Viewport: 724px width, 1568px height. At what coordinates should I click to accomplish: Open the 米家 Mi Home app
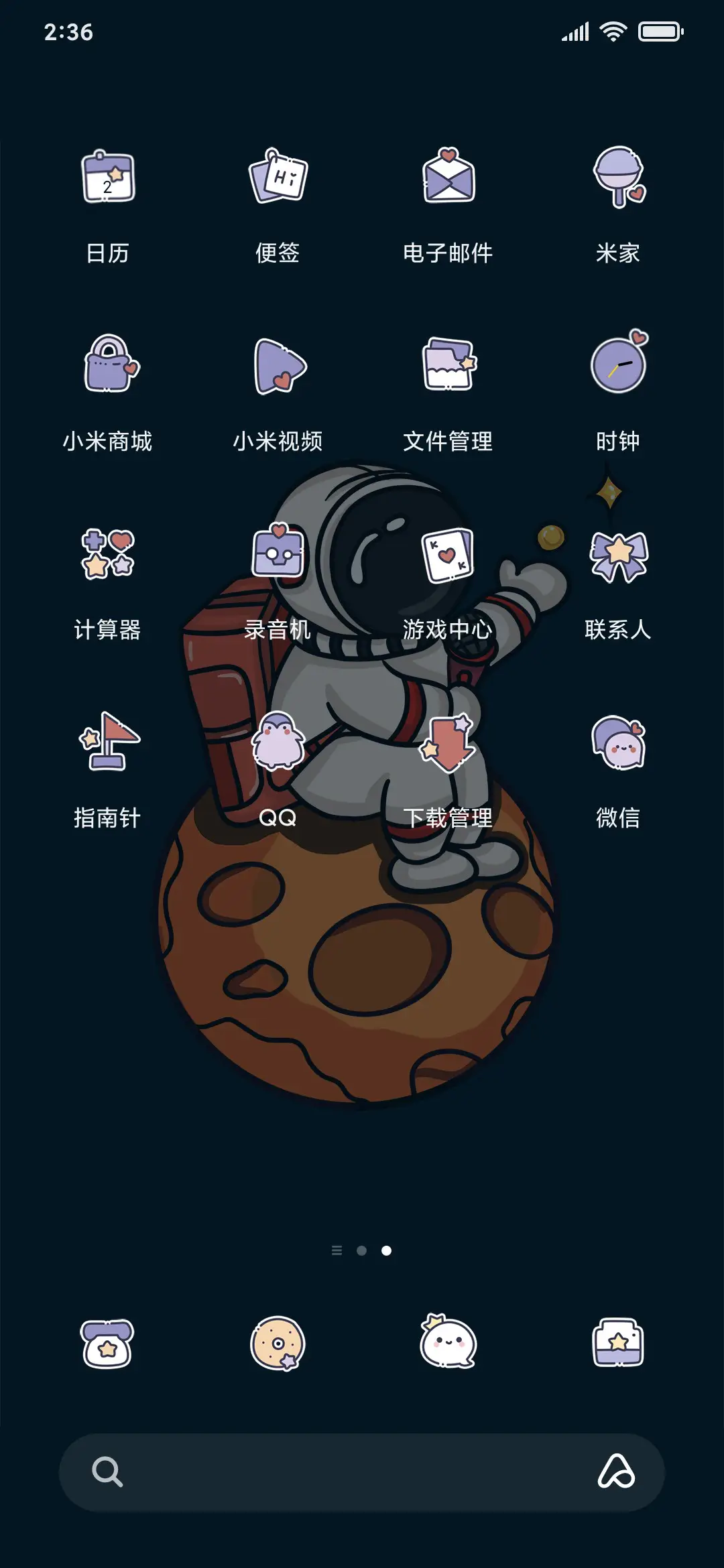pos(617,178)
